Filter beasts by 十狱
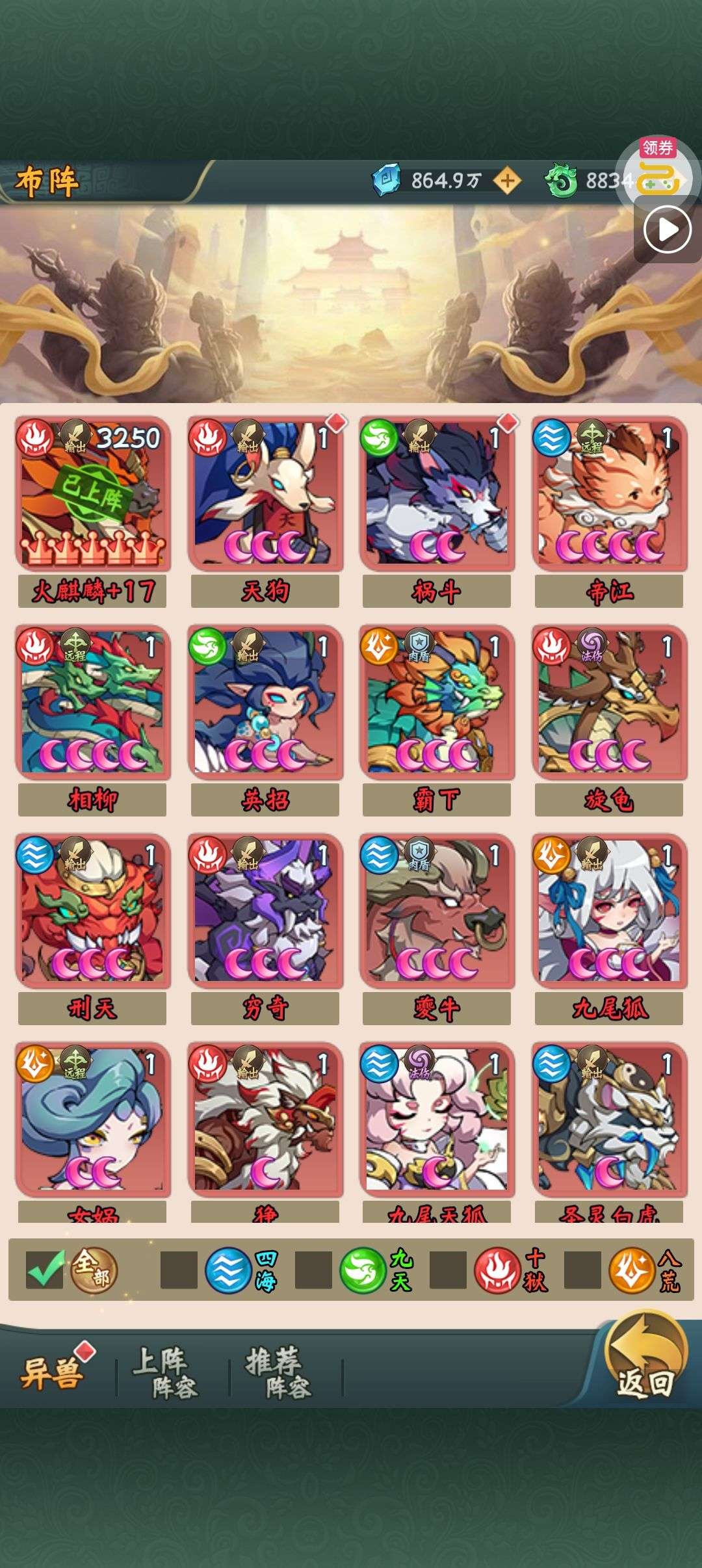The width and height of the screenshot is (702, 1568). click(448, 1270)
